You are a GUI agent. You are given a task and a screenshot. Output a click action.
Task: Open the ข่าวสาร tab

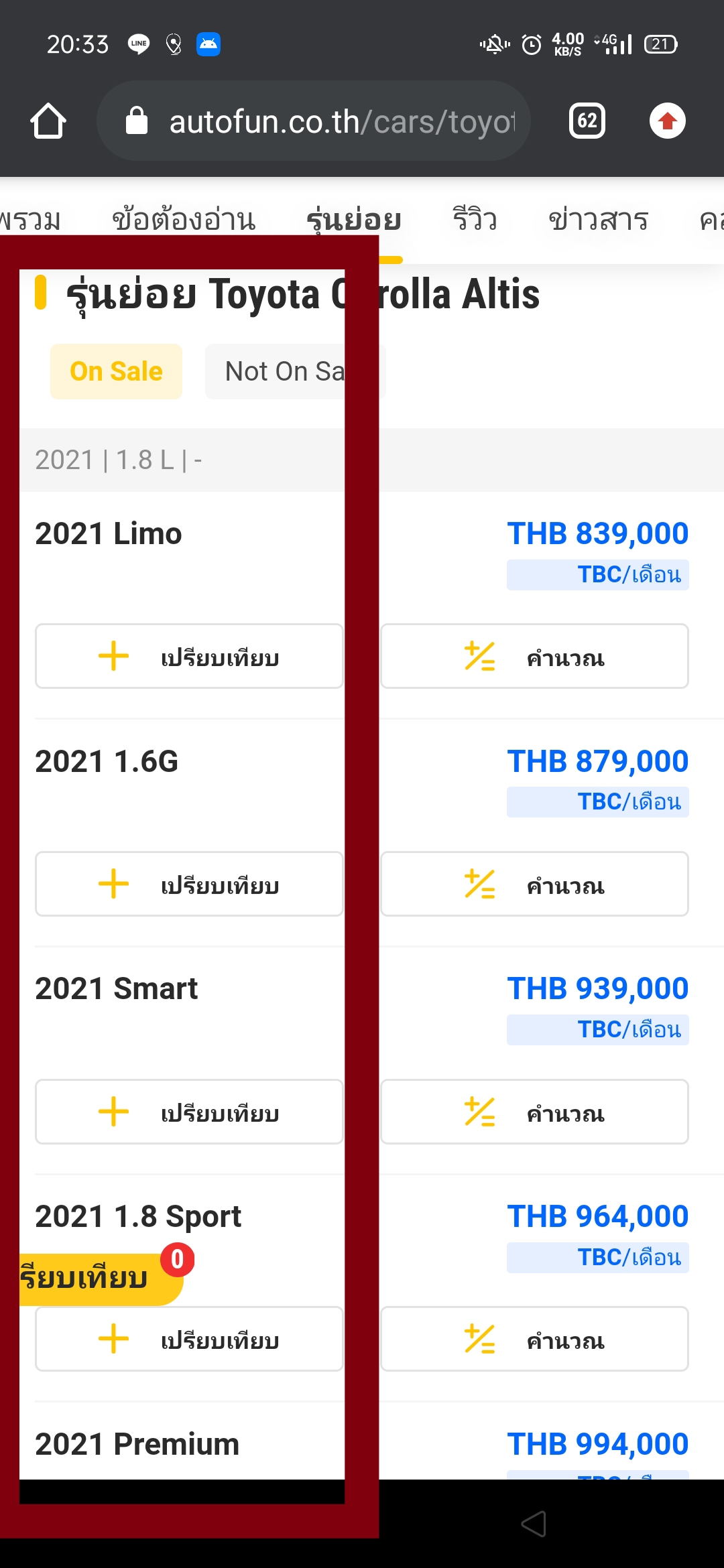click(x=598, y=220)
